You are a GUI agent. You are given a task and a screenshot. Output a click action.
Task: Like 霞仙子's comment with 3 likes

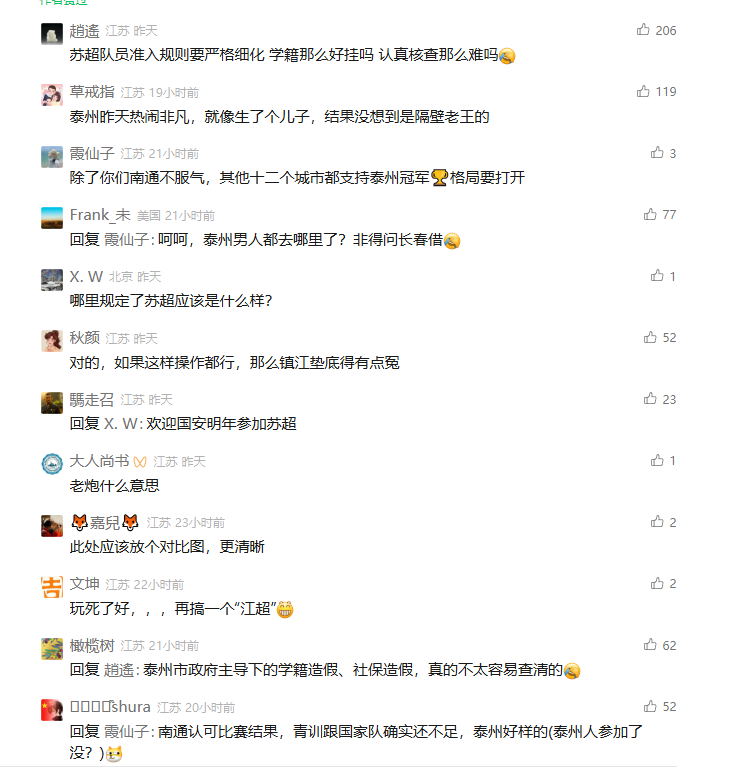point(657,153)
